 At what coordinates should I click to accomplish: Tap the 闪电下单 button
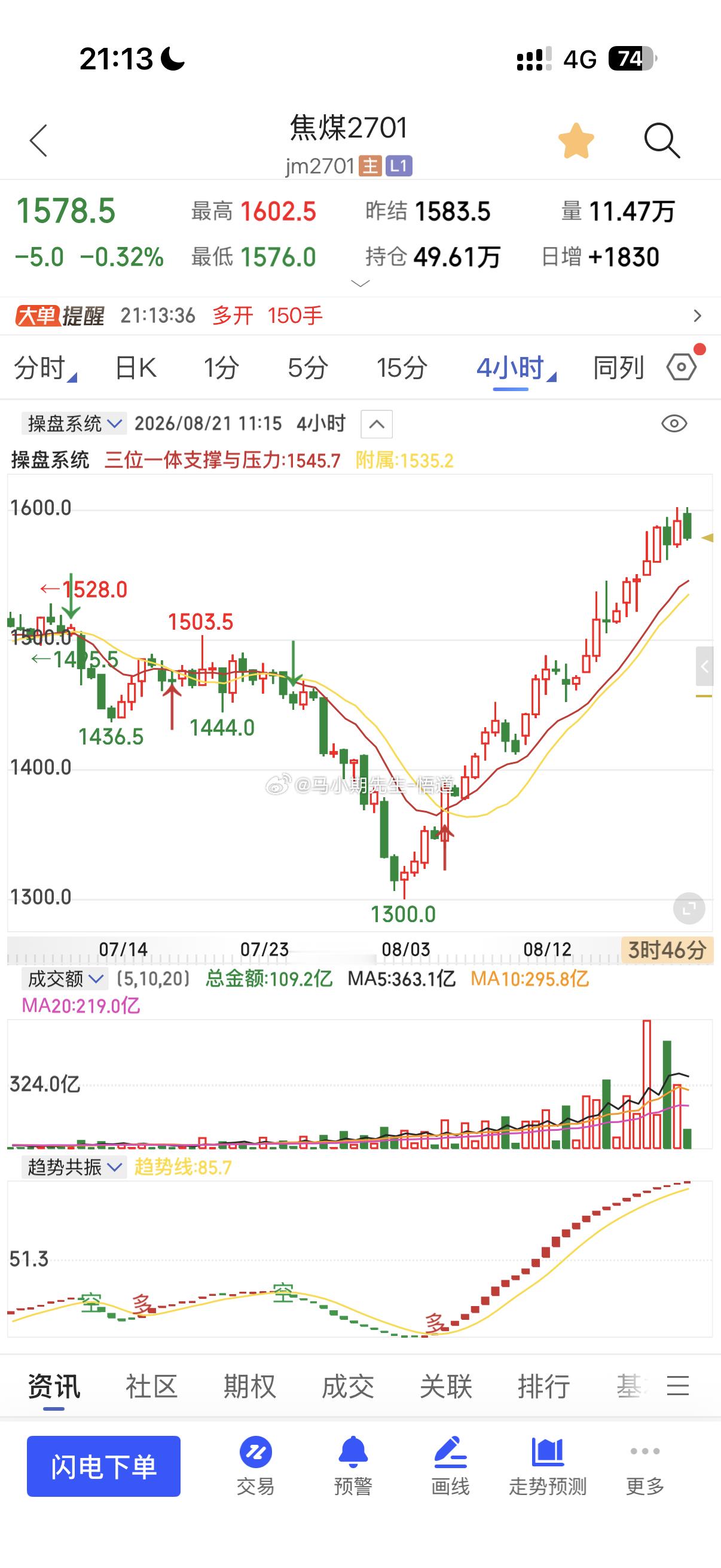(103, 1466)
